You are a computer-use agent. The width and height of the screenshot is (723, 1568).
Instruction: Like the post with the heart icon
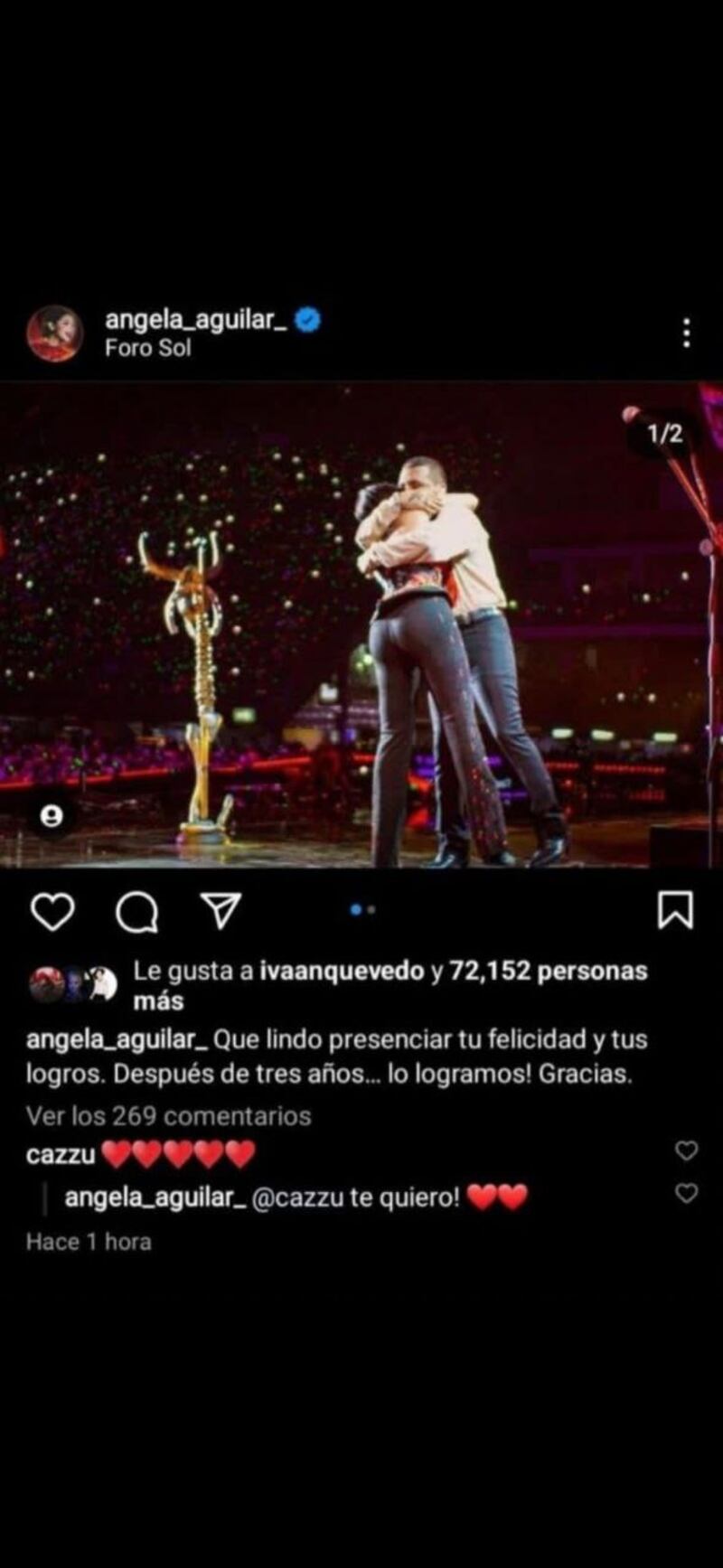click(54, 915)
